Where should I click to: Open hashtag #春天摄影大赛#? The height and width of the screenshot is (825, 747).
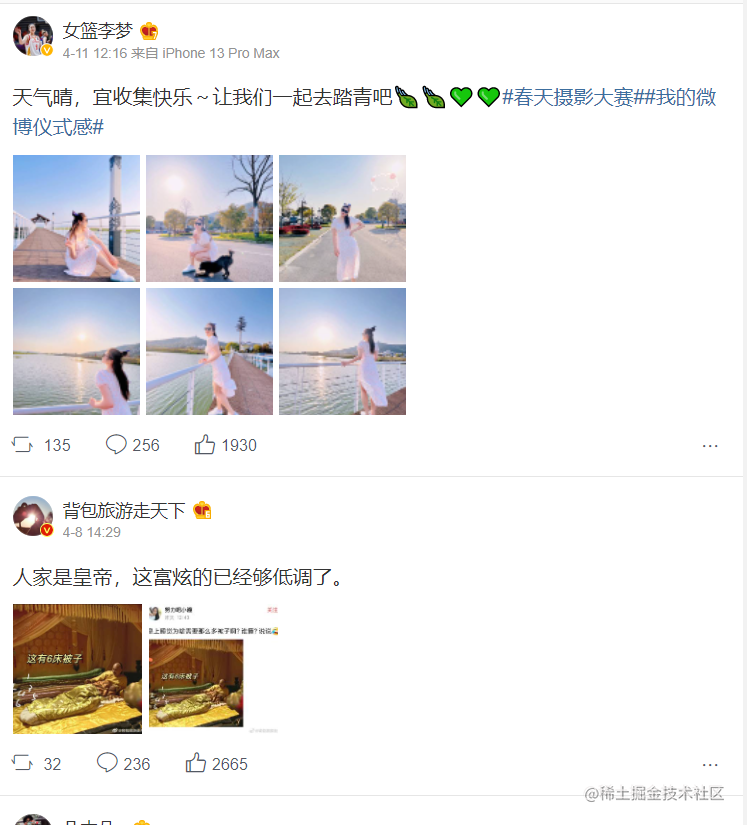coord(568,97)
